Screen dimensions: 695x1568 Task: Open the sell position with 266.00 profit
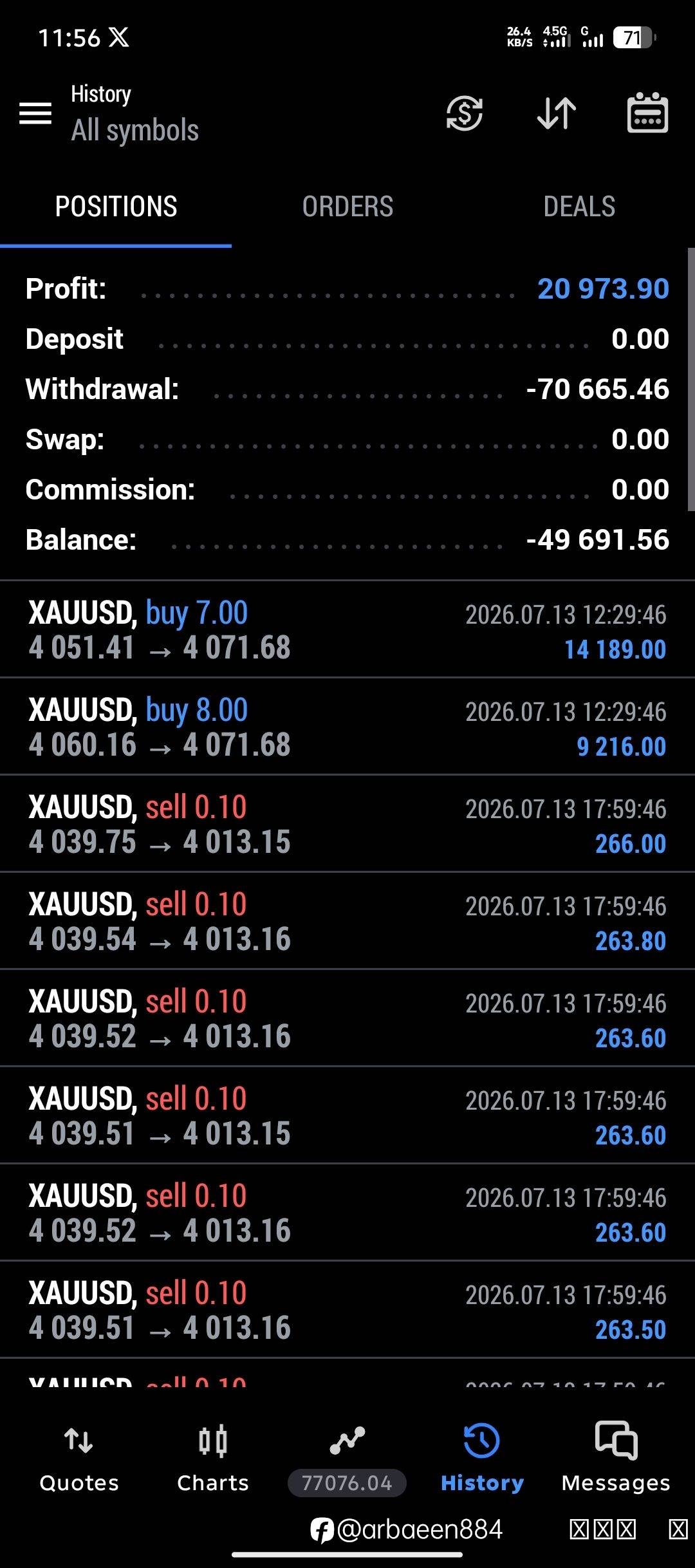coord(347,824)
